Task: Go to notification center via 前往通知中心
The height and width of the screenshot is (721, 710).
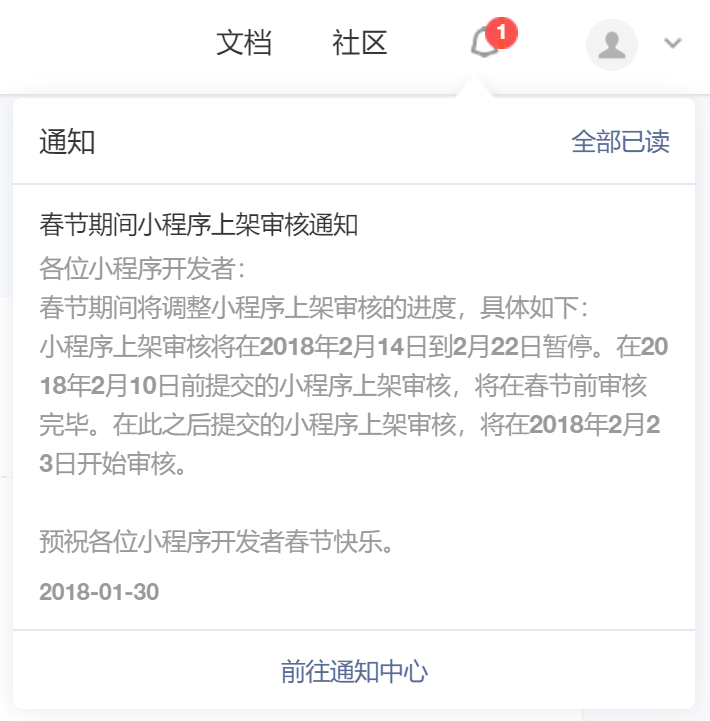Action: pyautogui.click(x=354, y=671)
